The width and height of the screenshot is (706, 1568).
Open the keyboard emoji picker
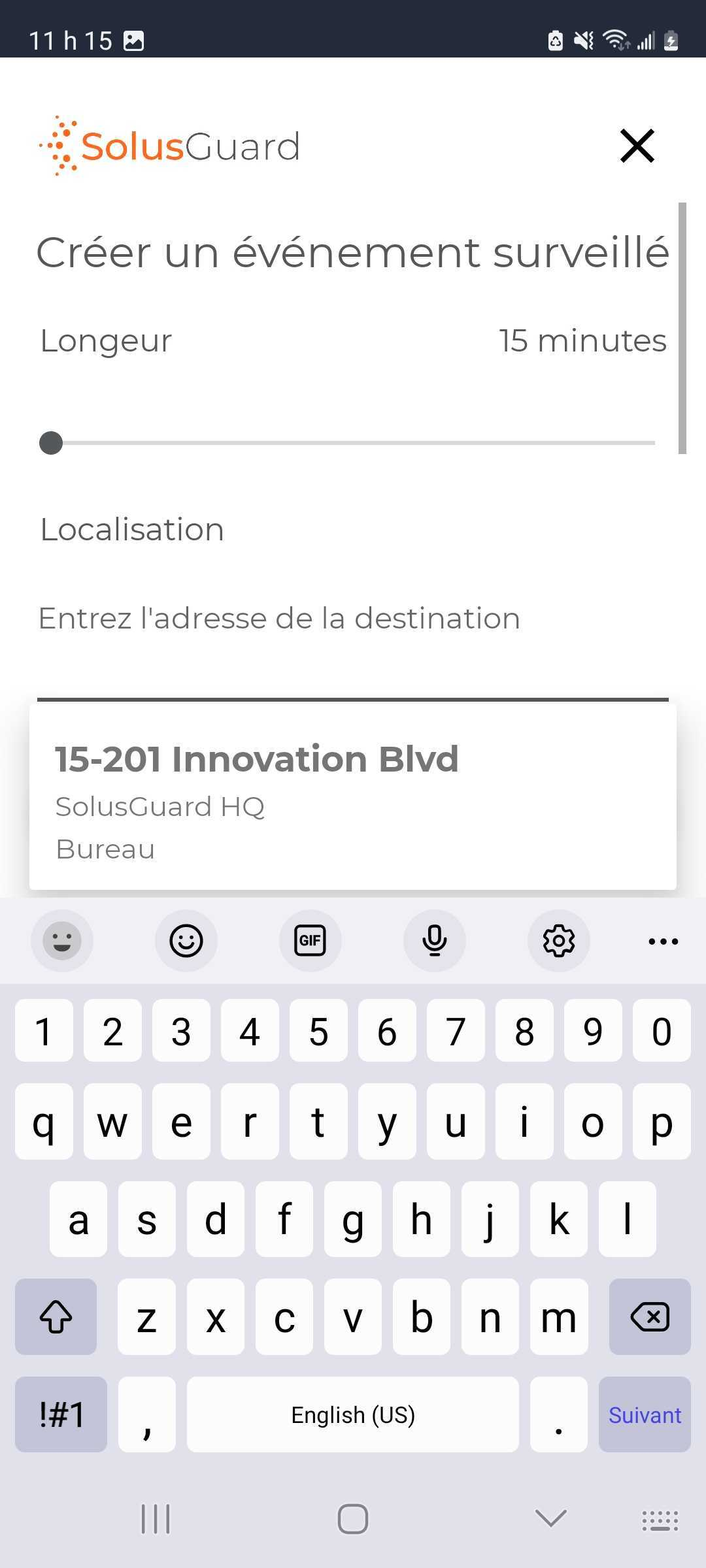pos(186,941)
